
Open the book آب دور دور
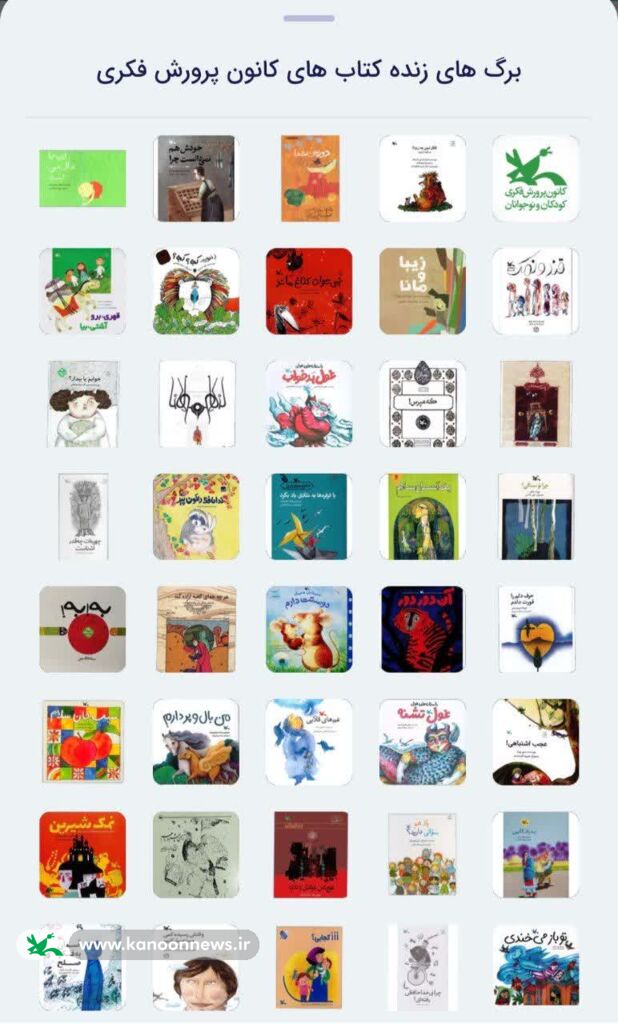422,629
